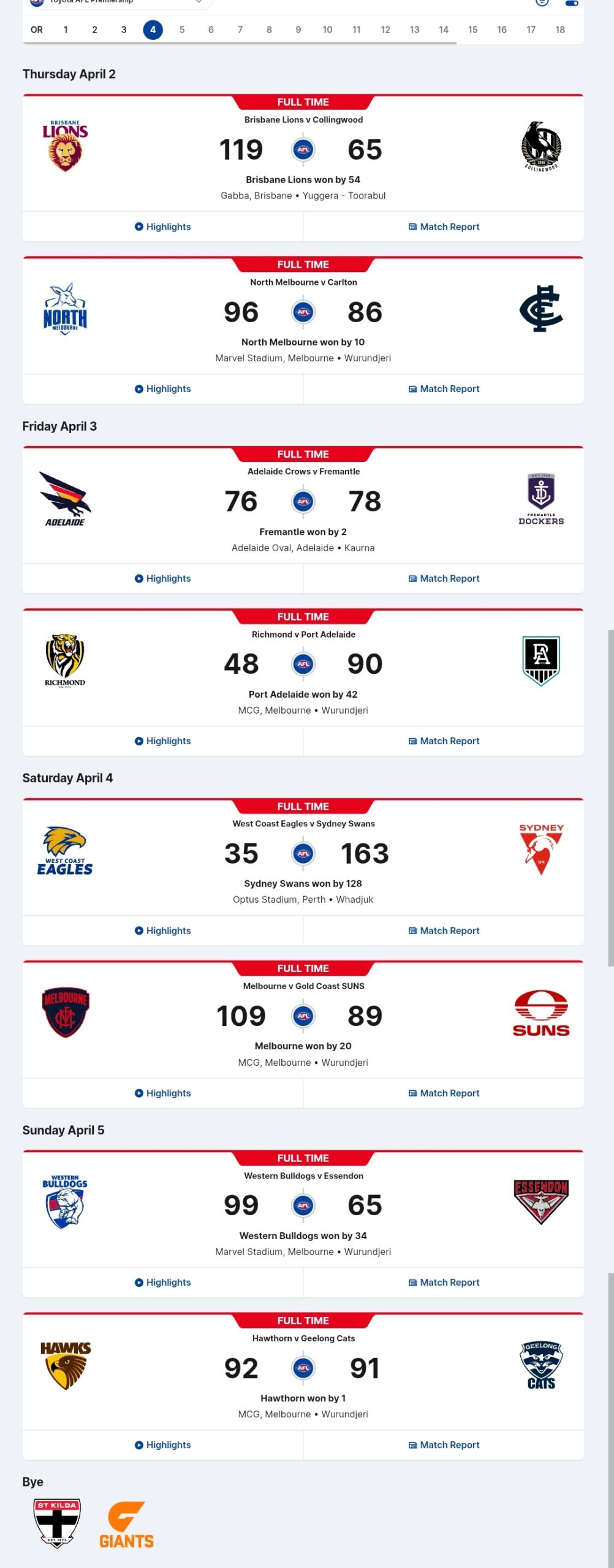The image size is (614, 1568).
Task: Watch Western Bulldogs v Essendon highlights
Action: (163, 1283)
